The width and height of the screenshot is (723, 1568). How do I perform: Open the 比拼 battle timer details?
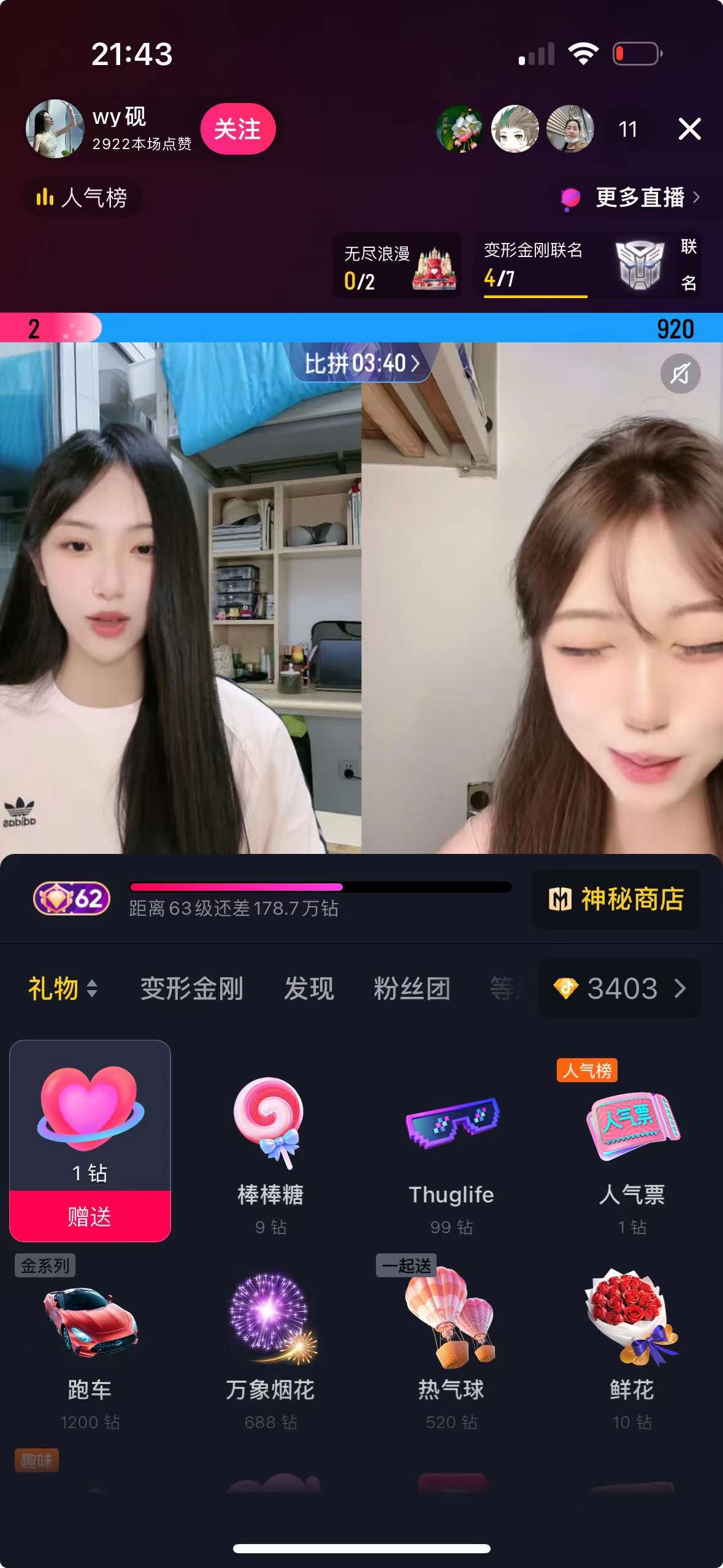click(362, 363)
